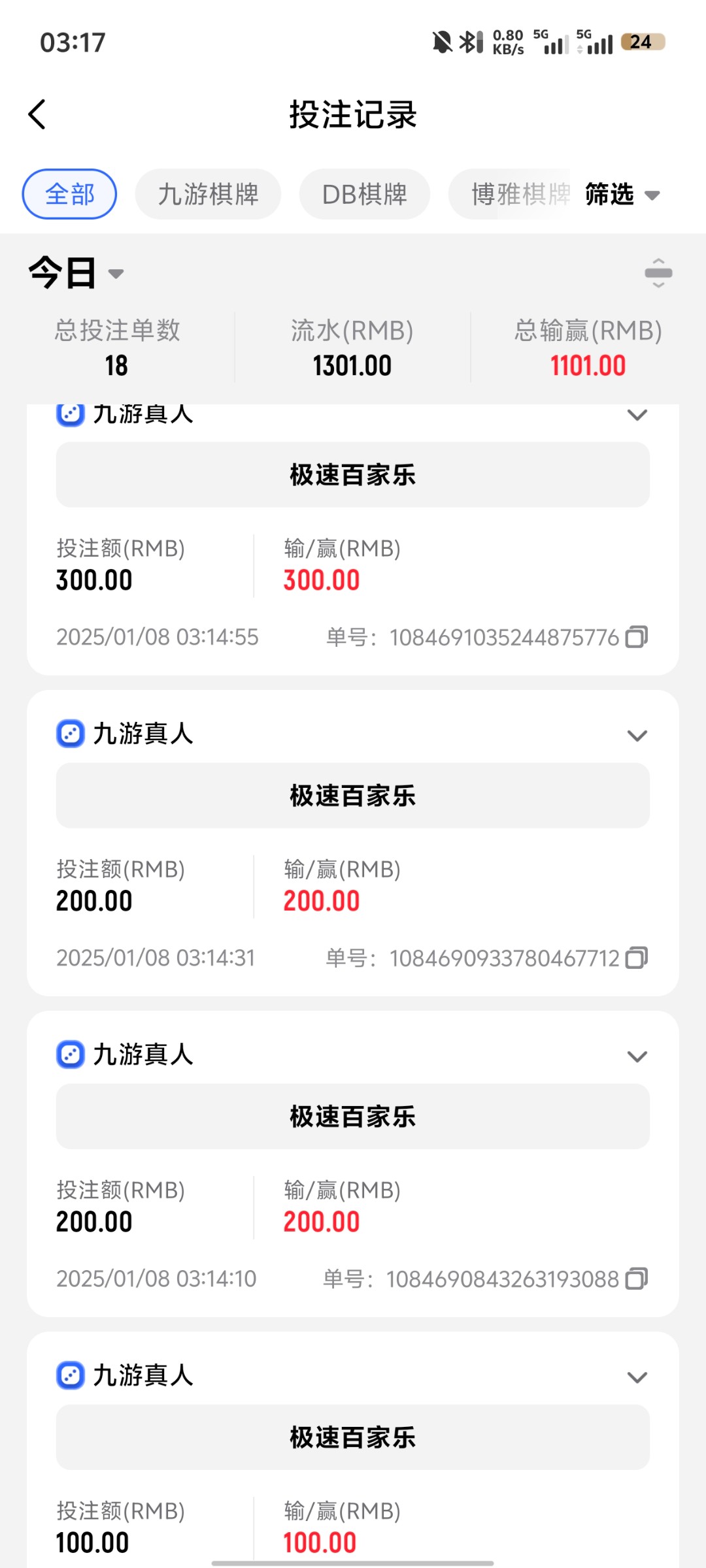Switch to the DB棋牌 tab
Image resolution: width=706 pixels, height=1568 pixels.
tap(364, 195)
